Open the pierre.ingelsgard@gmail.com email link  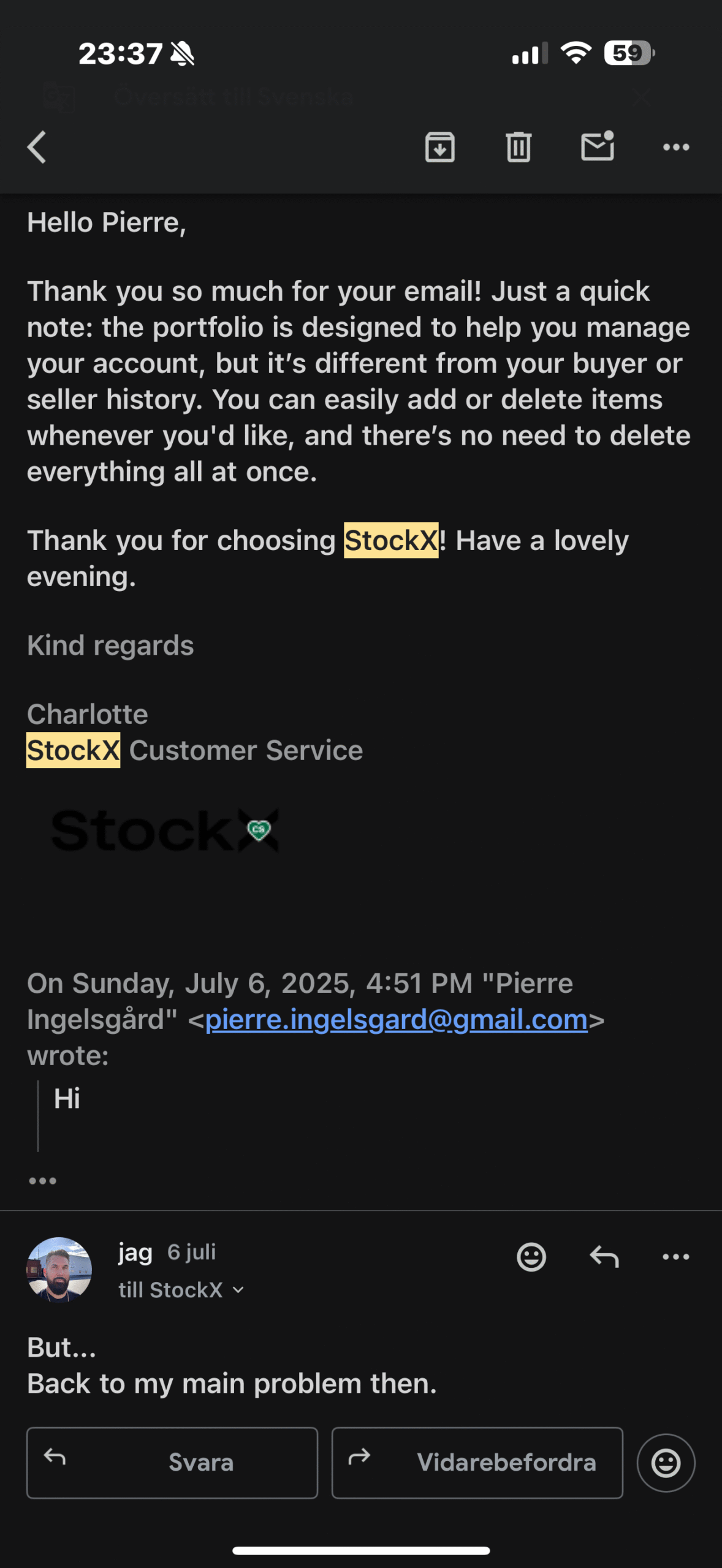[x=396, y=1019]
